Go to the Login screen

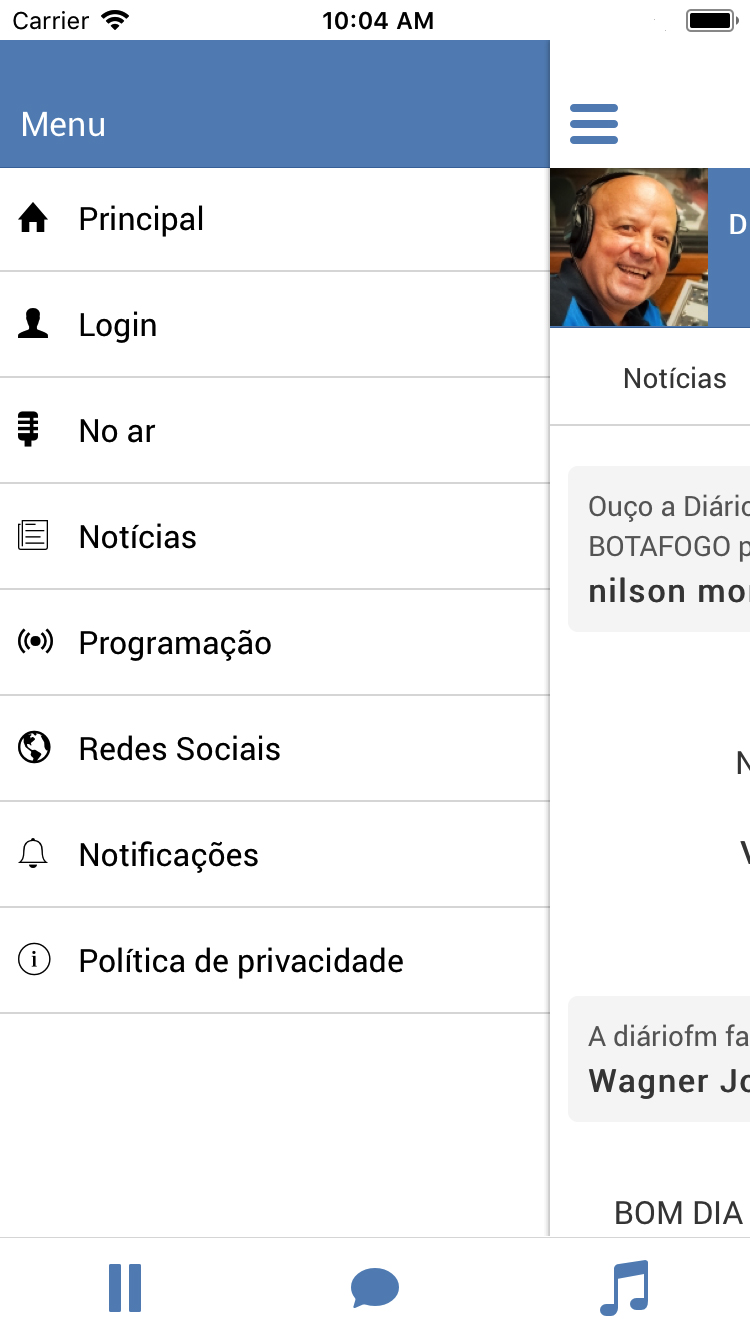118,325
